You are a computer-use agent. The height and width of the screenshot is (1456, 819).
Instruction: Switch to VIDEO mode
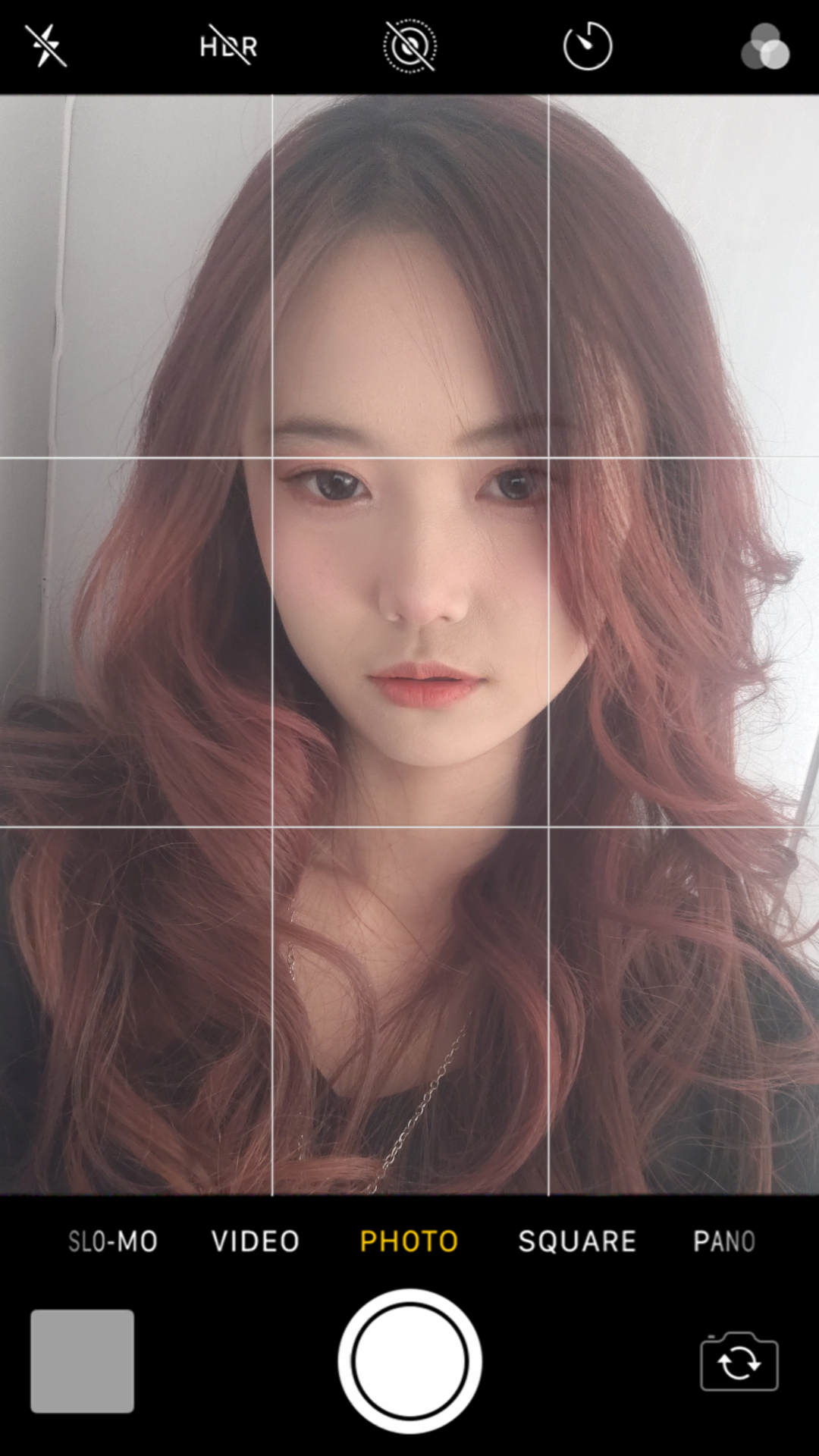click(x=256, y=1241)
